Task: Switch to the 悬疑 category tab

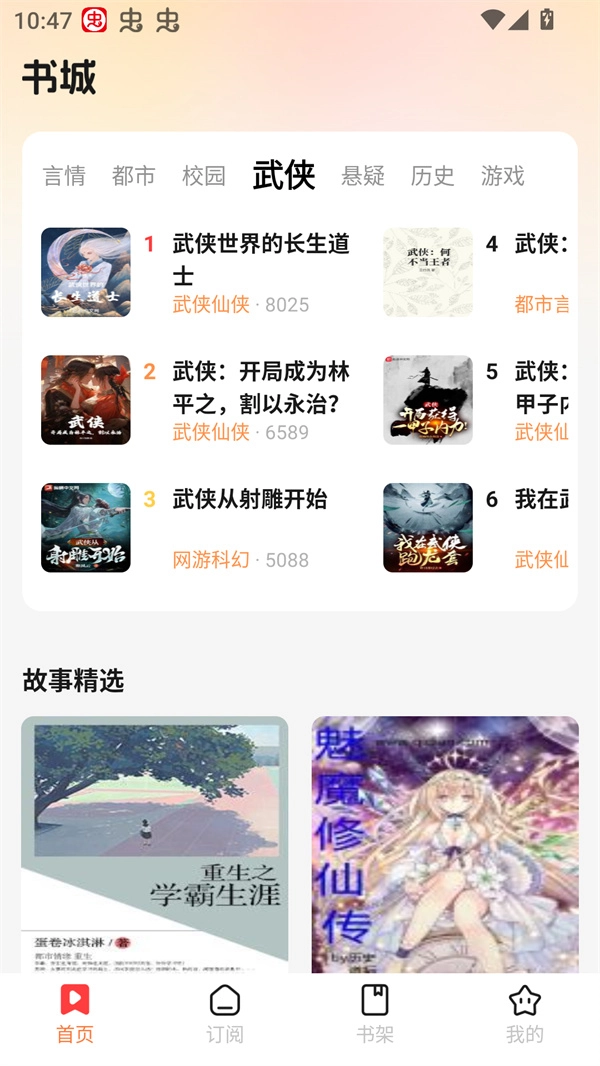Action: pos(363,176)
